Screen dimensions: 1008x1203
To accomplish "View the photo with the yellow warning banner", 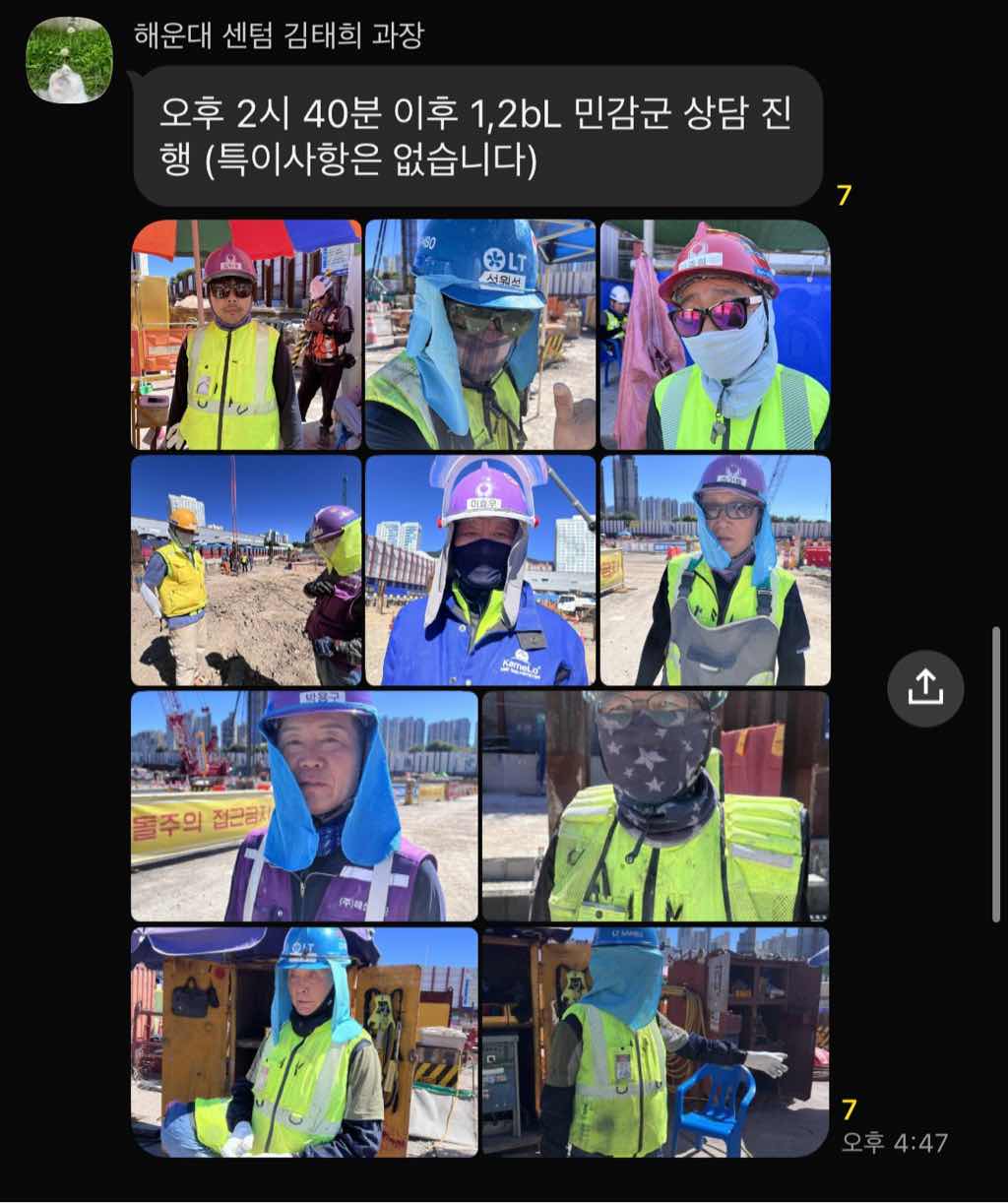I will (x=304, y=806).
